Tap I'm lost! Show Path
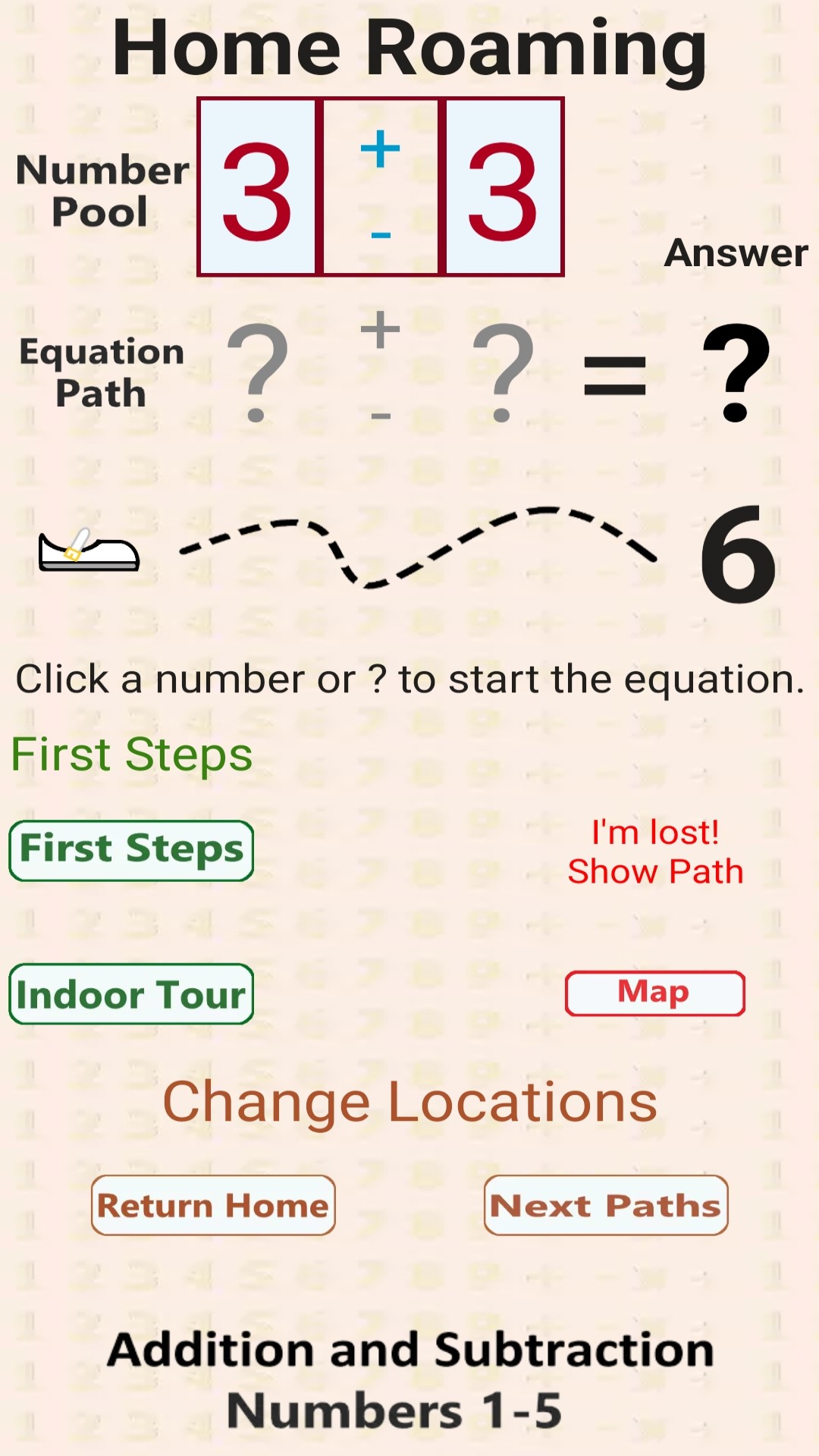 655,852
